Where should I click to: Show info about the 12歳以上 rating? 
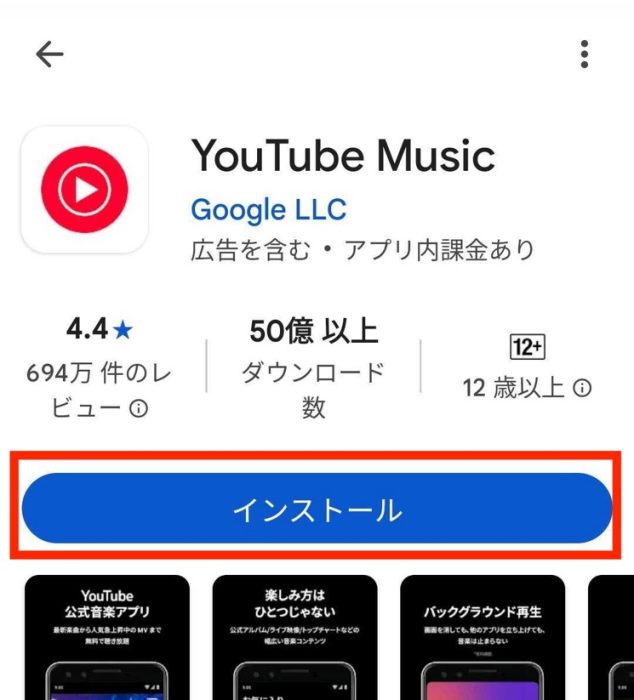582,388
